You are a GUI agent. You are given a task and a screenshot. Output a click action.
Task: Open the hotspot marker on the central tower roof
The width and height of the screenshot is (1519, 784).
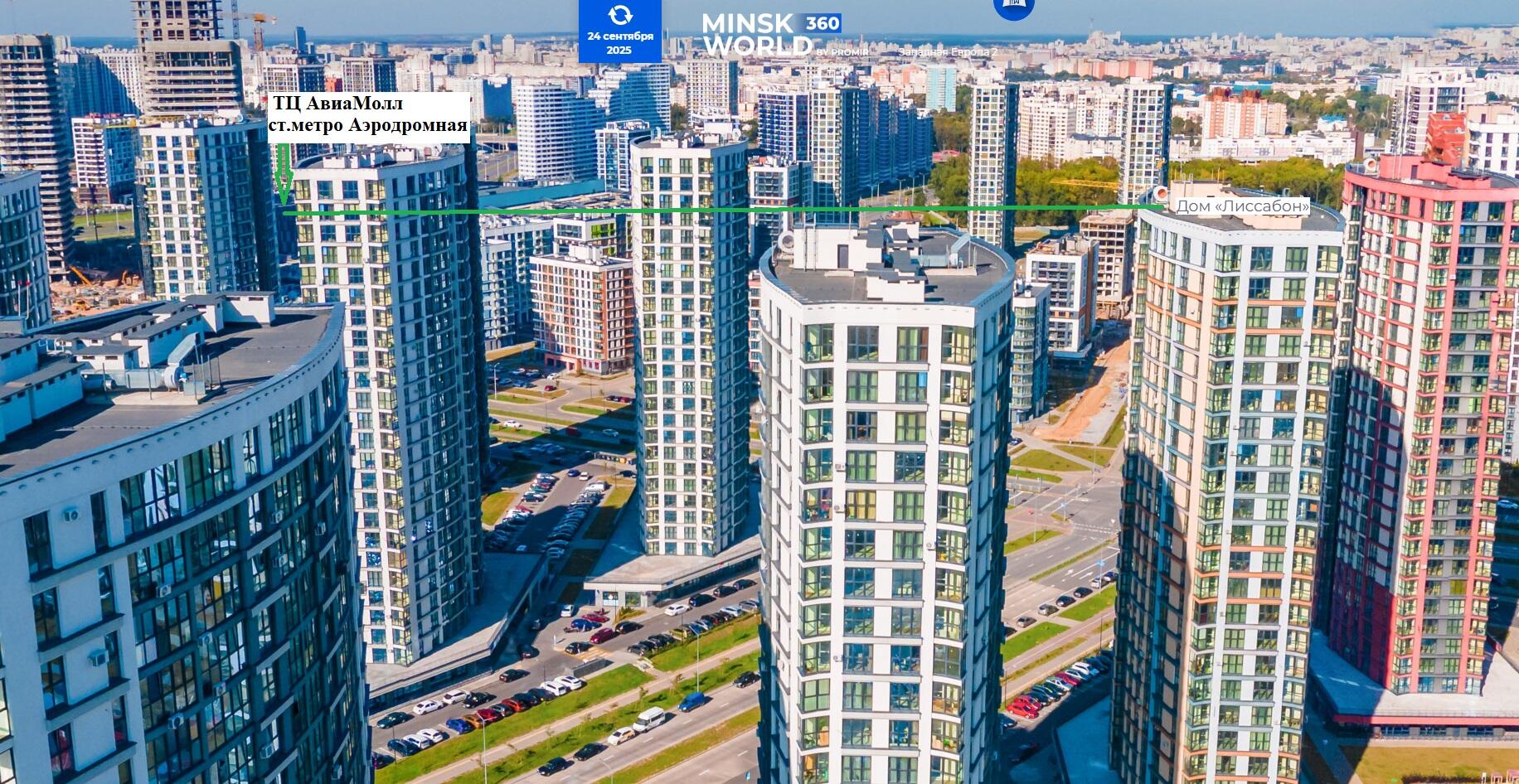(x=786, y=242)
